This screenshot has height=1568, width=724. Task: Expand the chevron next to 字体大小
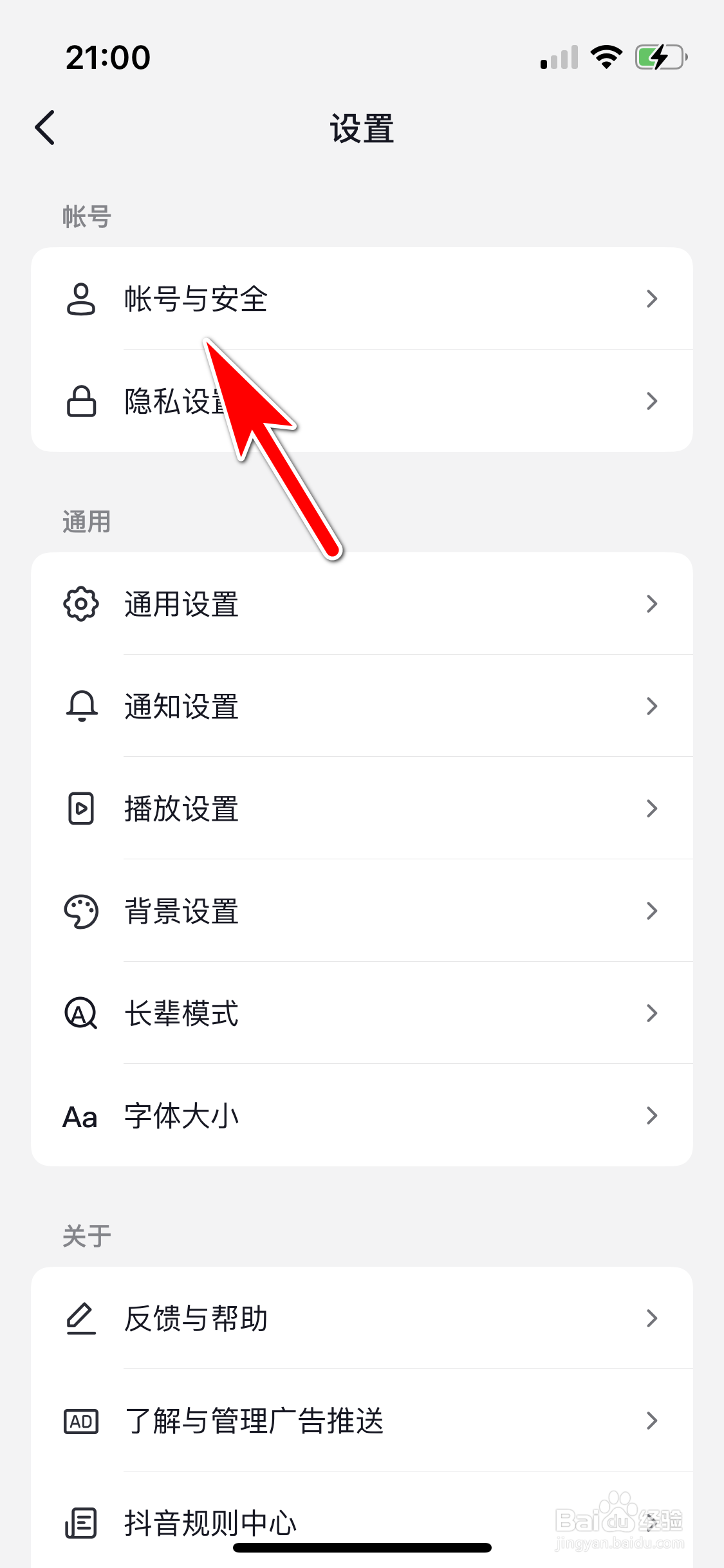tap(652, 1115)
